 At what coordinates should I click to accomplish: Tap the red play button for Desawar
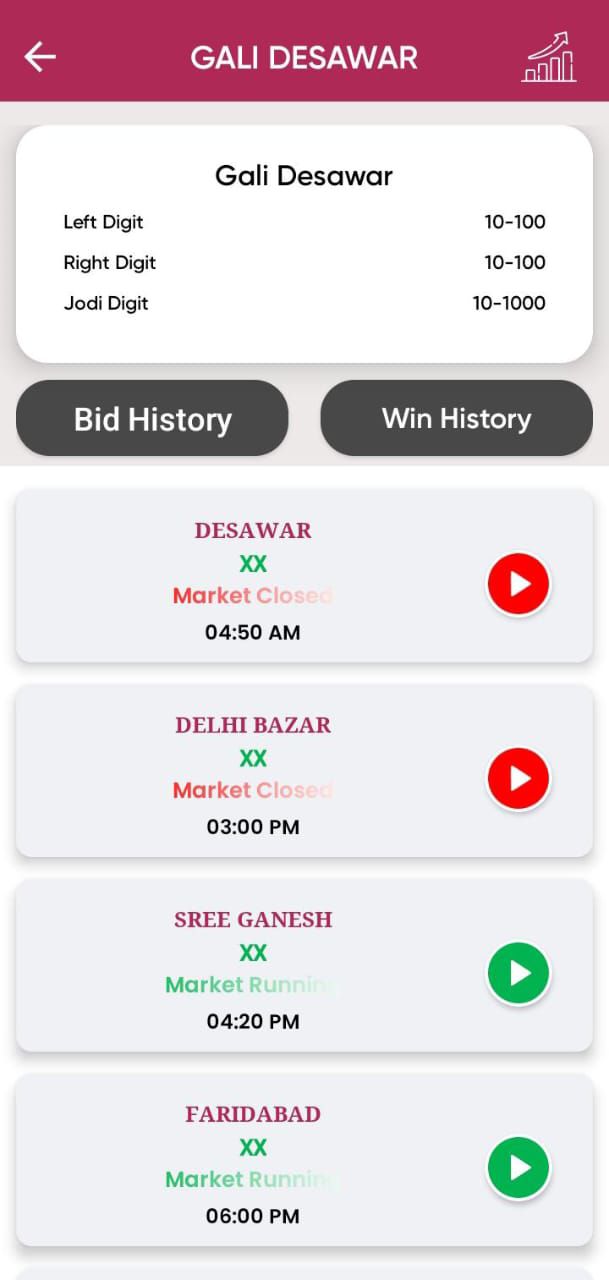click(x=518, y=584)
